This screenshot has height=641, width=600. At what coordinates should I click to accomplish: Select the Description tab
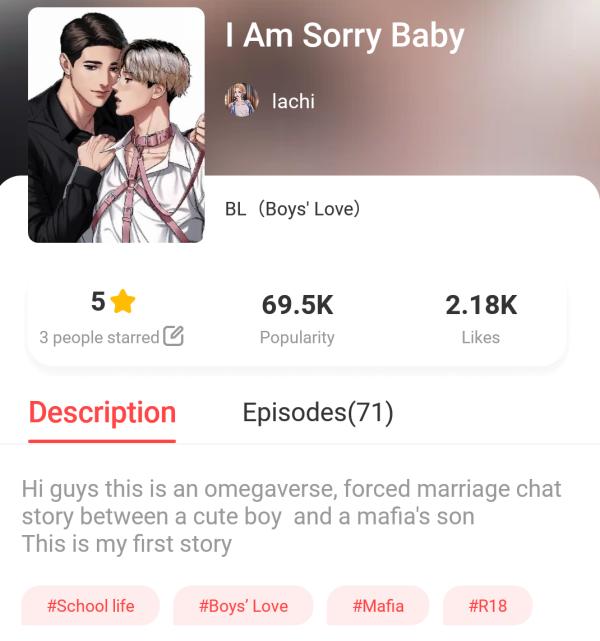click(102, 413)
